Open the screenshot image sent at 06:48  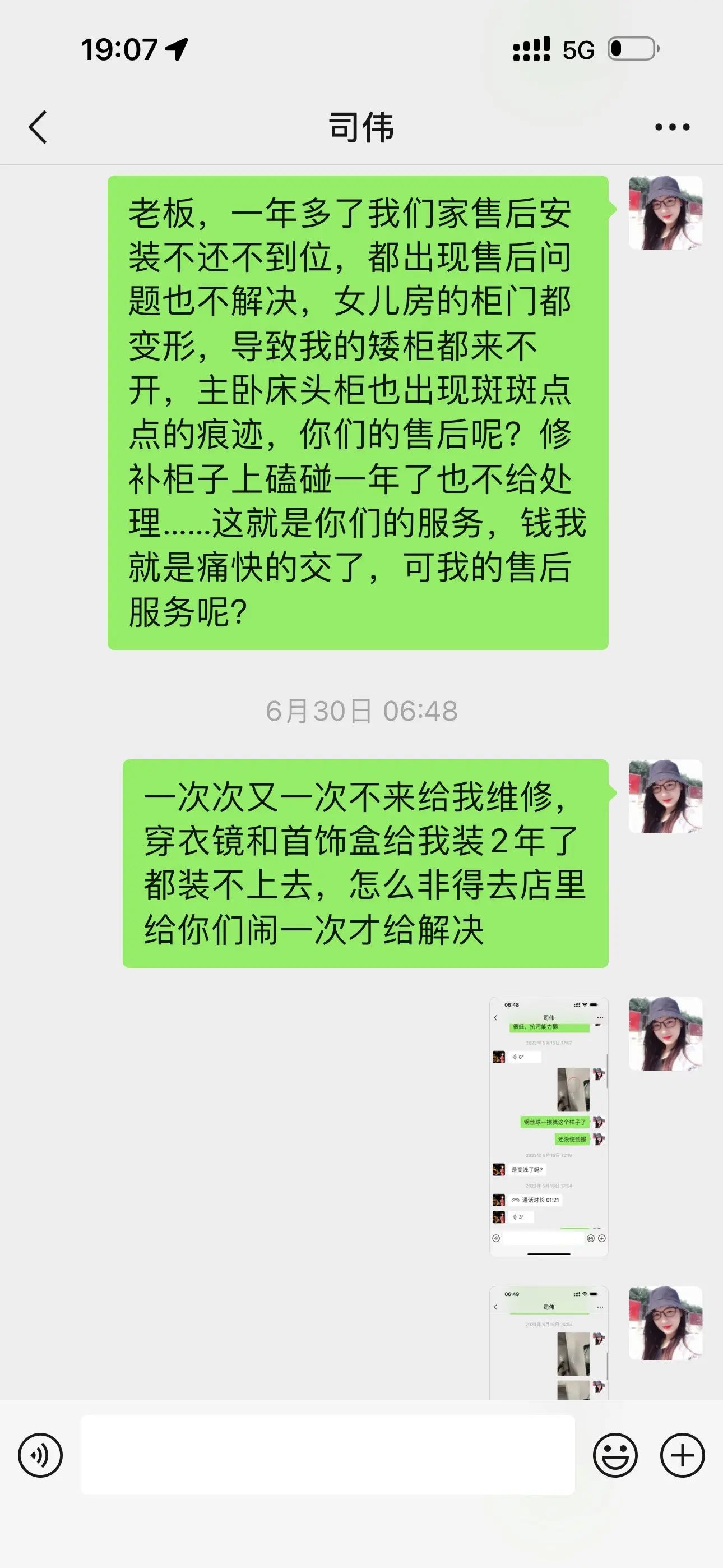548,1126
